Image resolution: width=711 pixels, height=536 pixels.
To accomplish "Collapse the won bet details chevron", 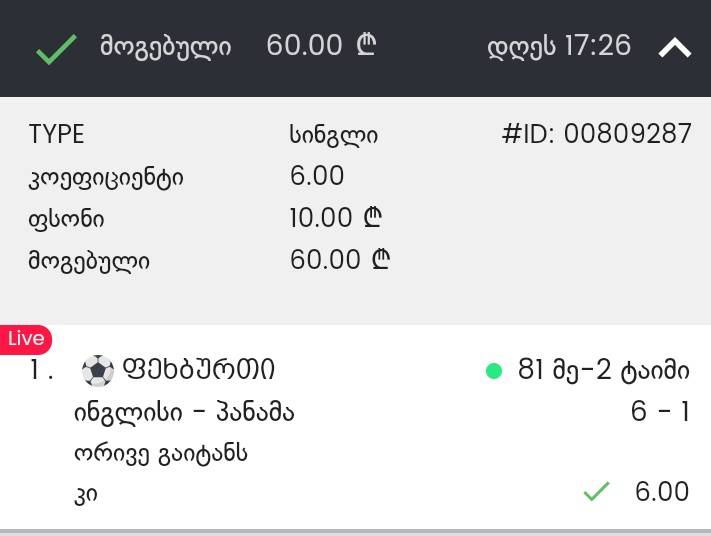I will 675,47.
